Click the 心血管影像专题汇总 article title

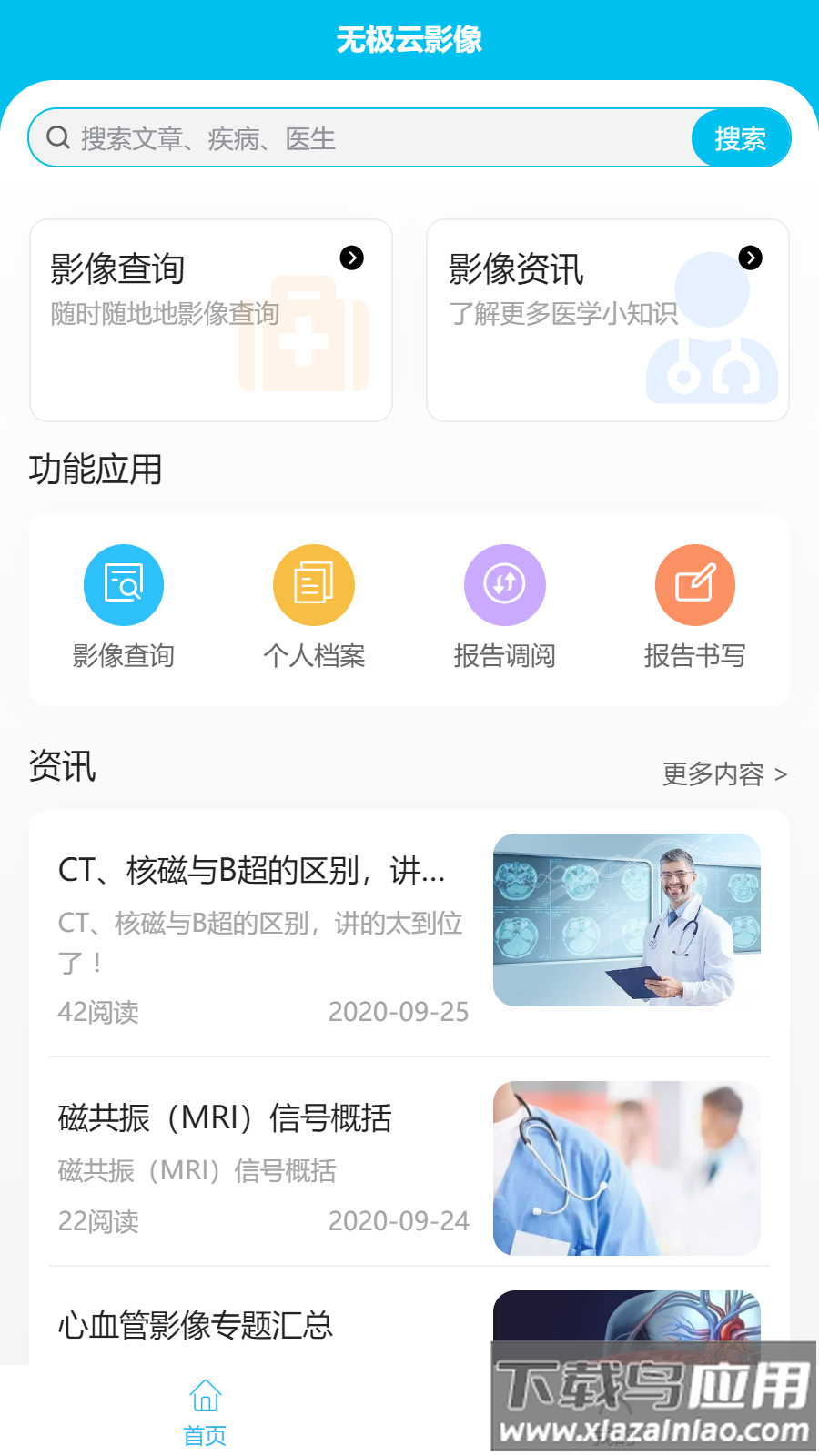(196, 1326)
